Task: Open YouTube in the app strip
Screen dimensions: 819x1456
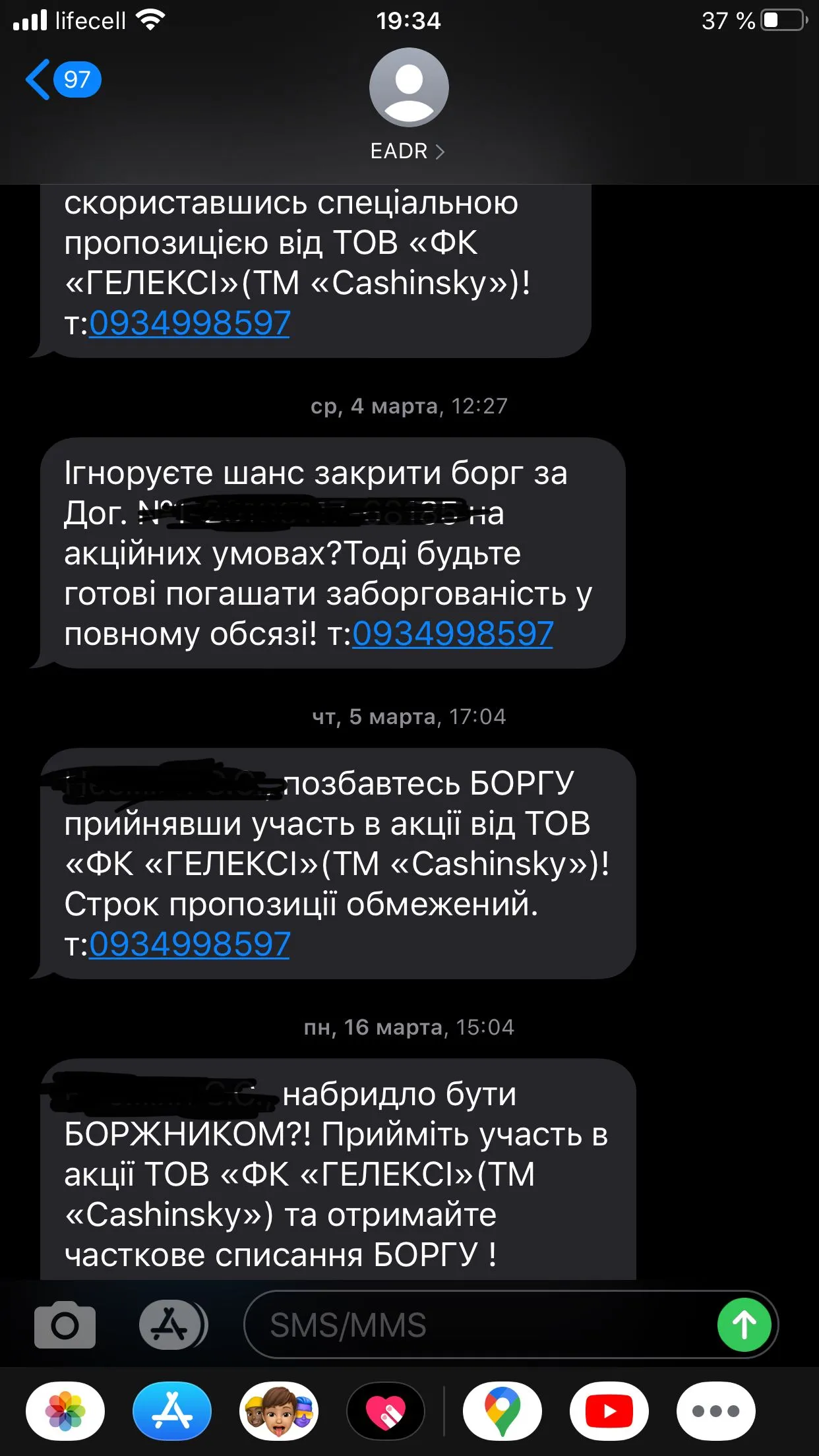Action: point(609,1411)
